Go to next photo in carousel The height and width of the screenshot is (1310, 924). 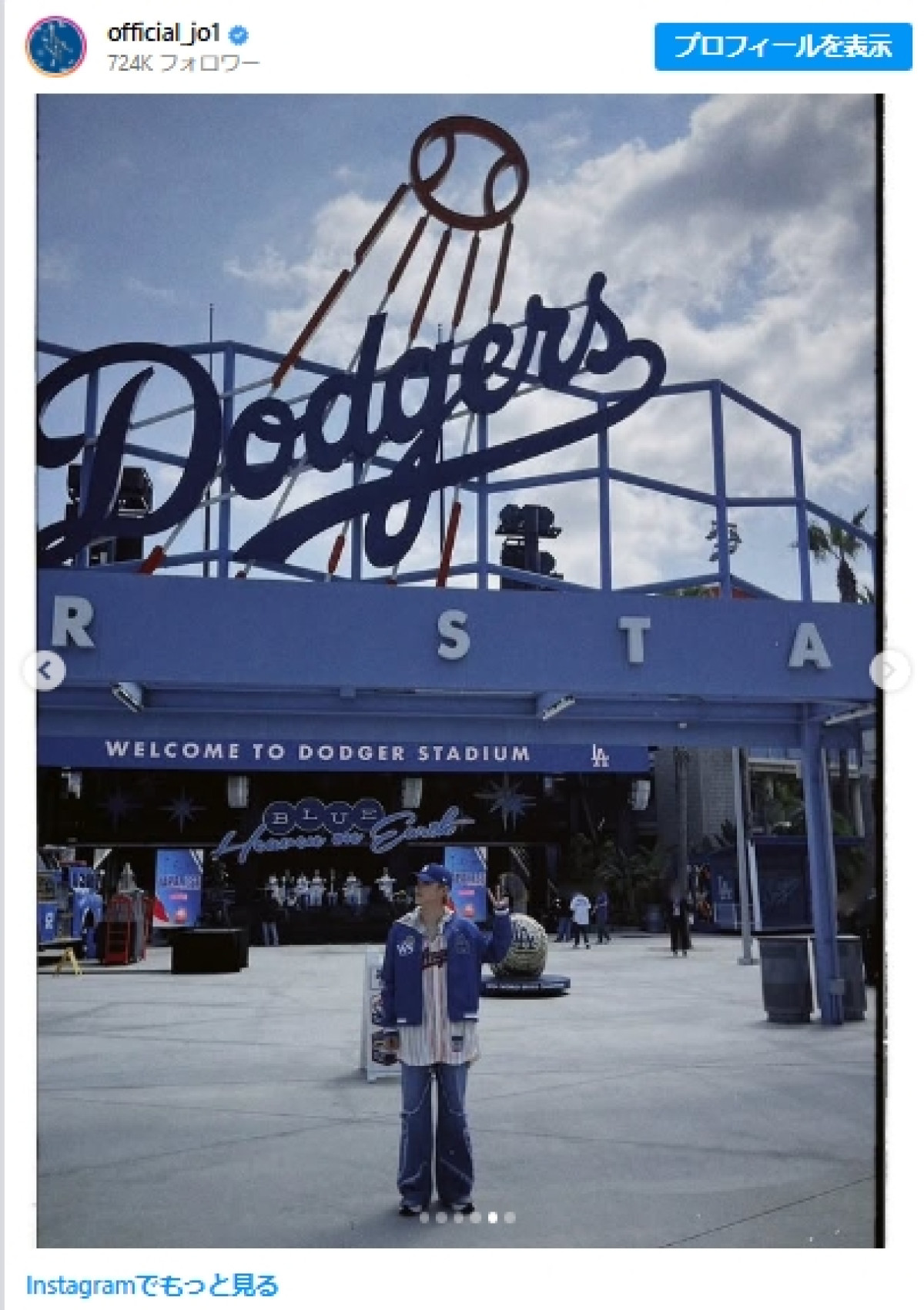887,671
